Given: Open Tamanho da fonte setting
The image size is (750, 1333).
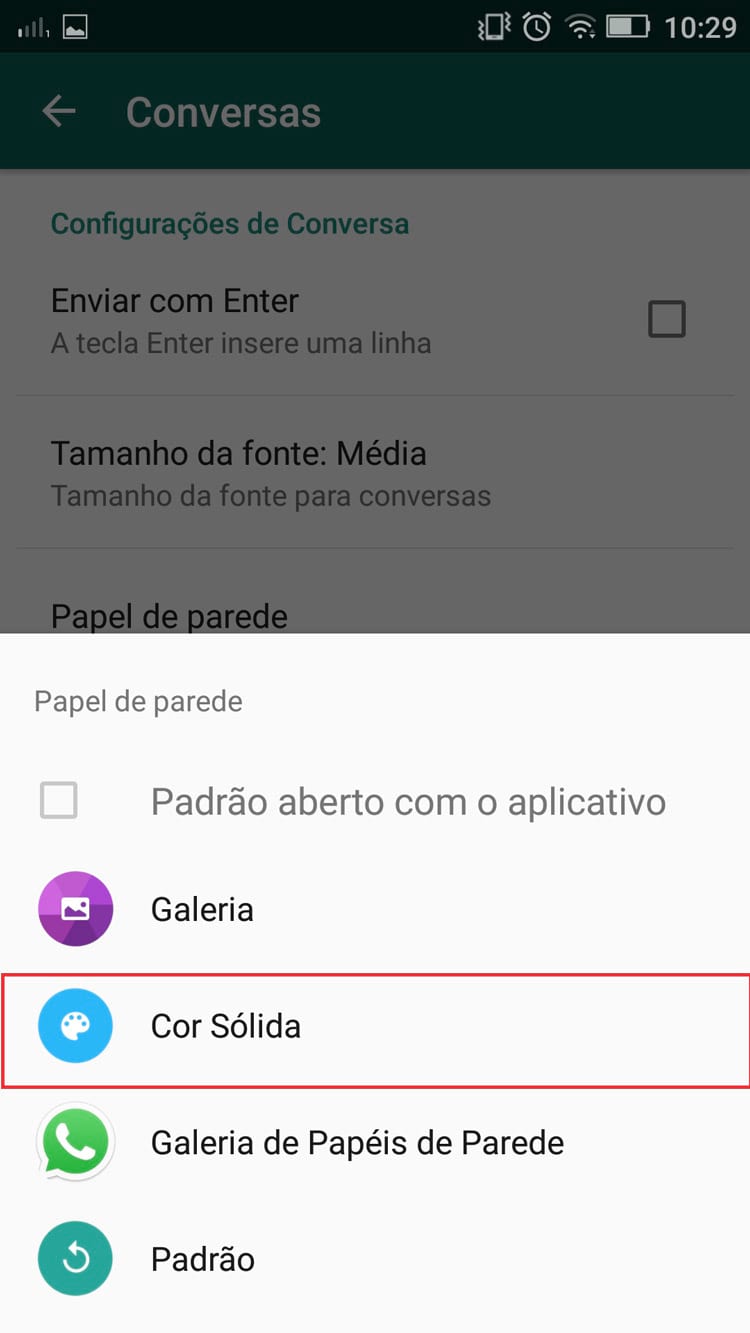Looking at the screenshot, I should pos(375,472).
